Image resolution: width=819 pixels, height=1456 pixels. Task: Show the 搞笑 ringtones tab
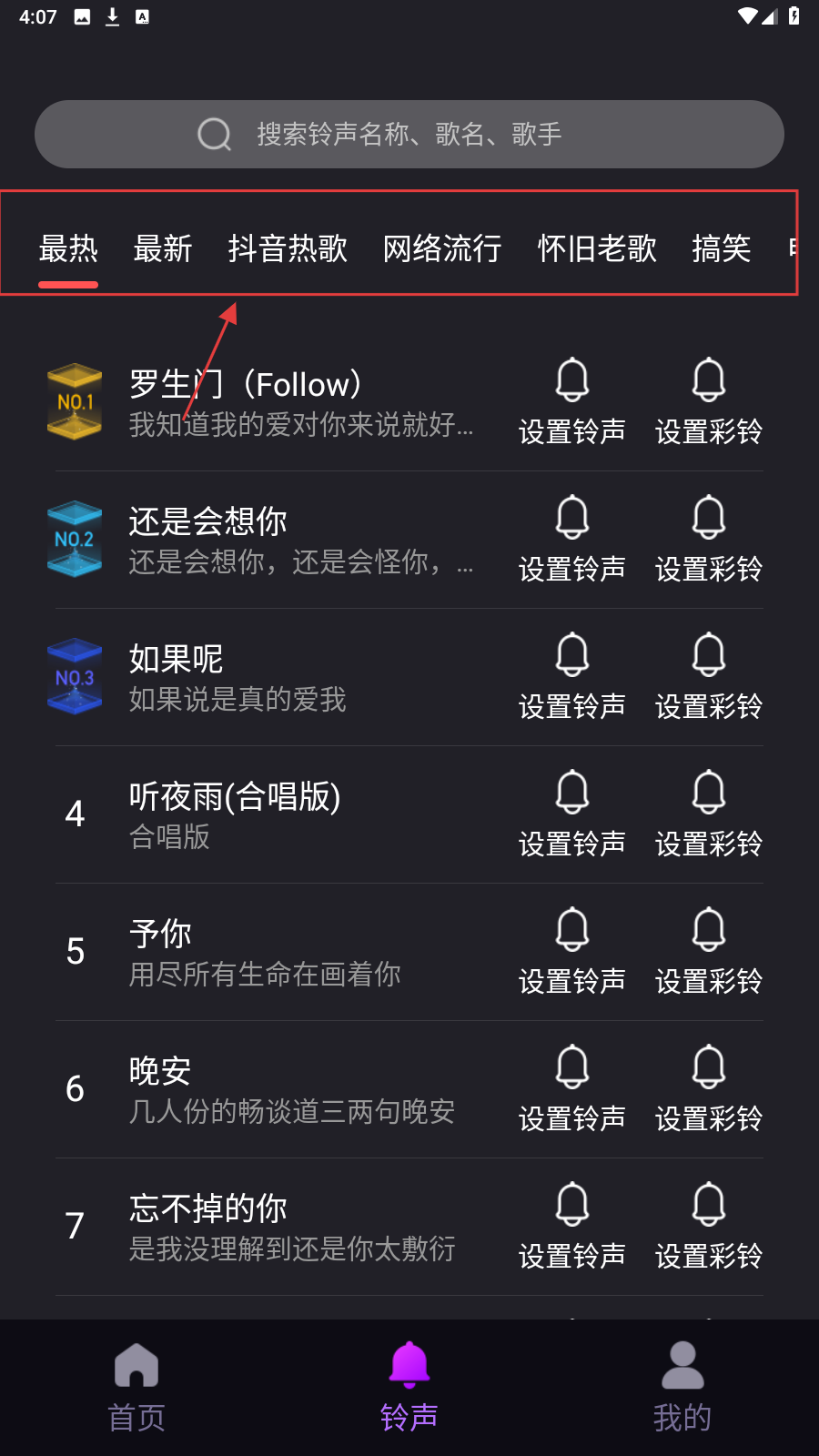coord(721,248)
